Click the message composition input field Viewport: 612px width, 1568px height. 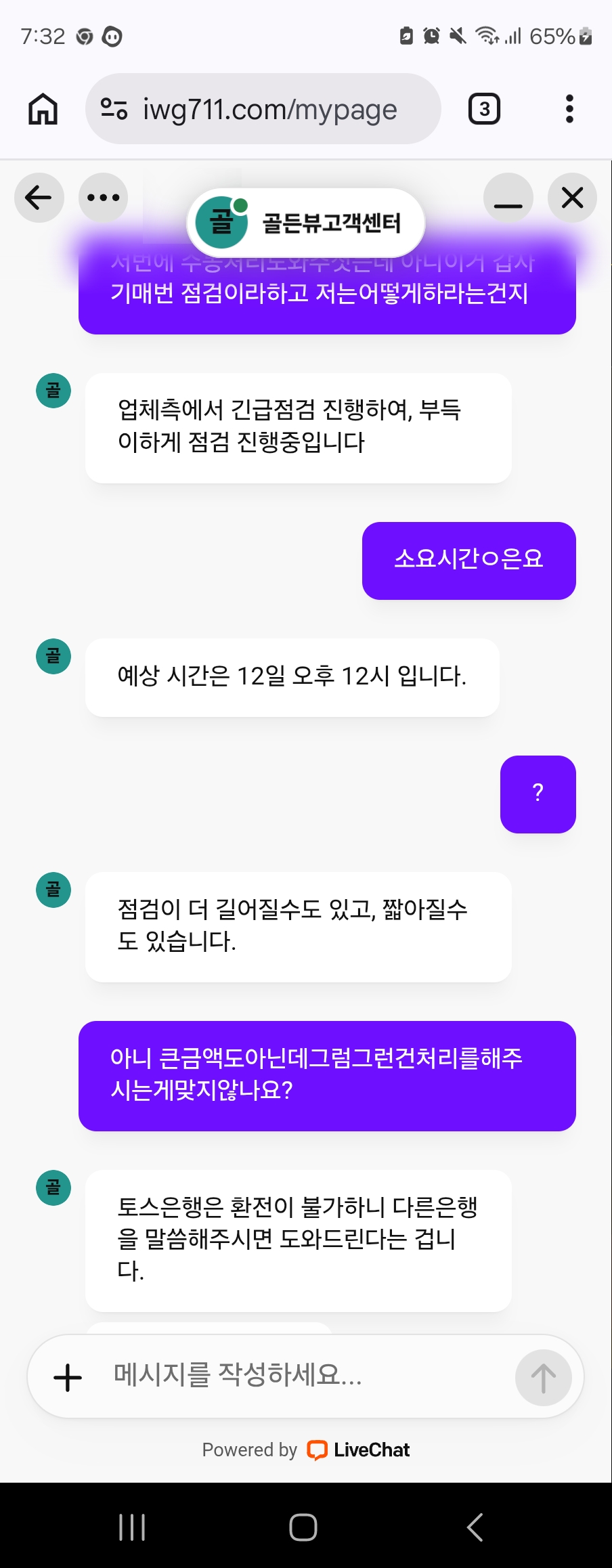271,1378
